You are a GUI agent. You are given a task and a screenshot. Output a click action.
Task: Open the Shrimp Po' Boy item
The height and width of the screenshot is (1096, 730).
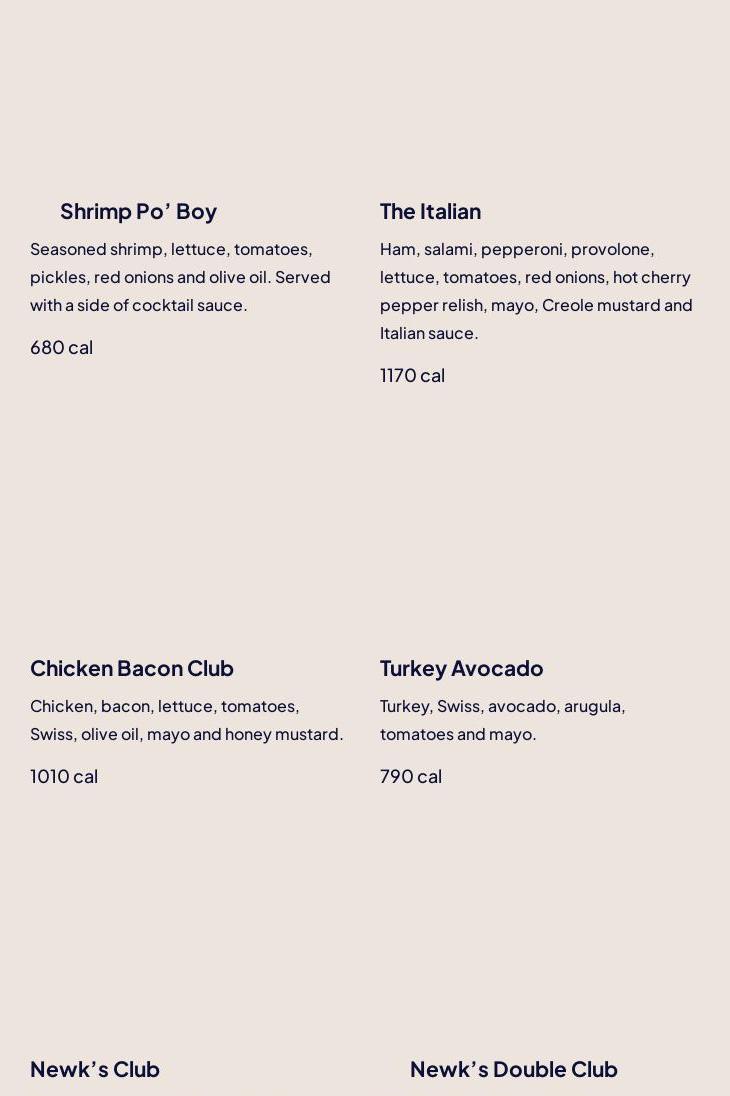[138, 211]
